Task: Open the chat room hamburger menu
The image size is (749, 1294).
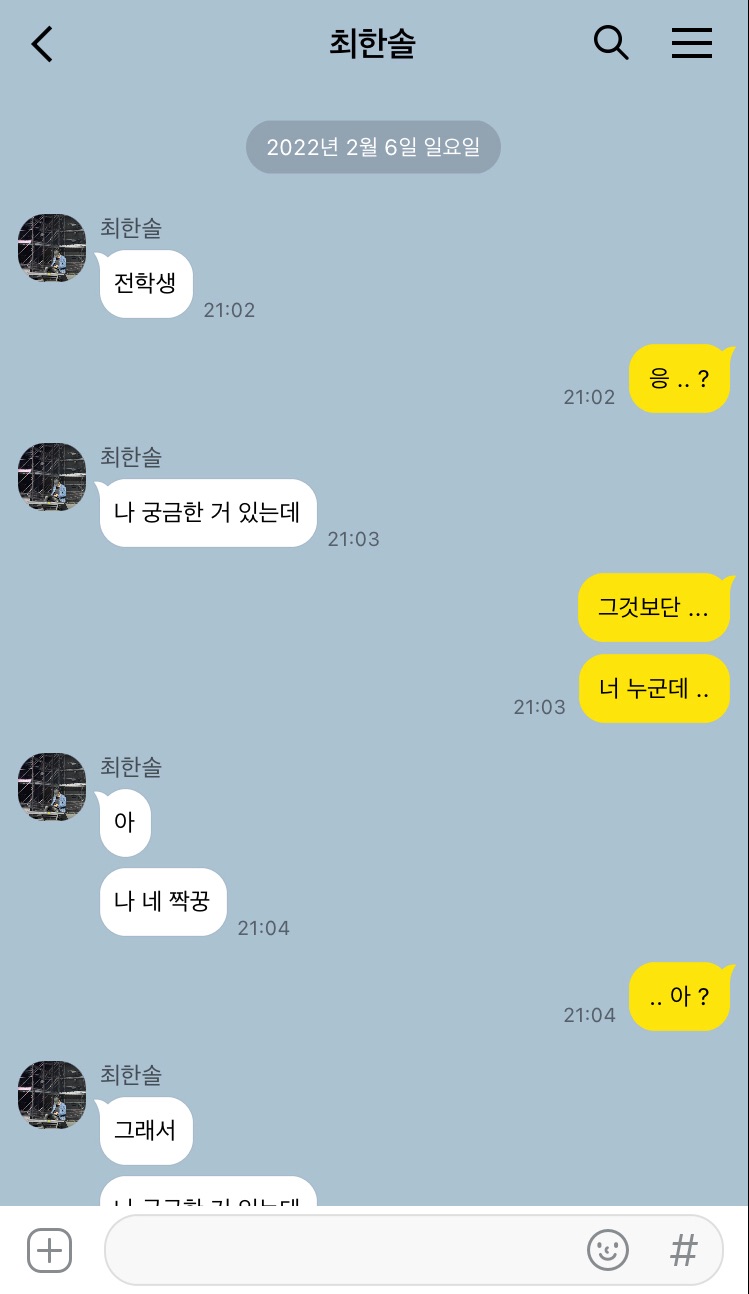Action: (691, 43)
